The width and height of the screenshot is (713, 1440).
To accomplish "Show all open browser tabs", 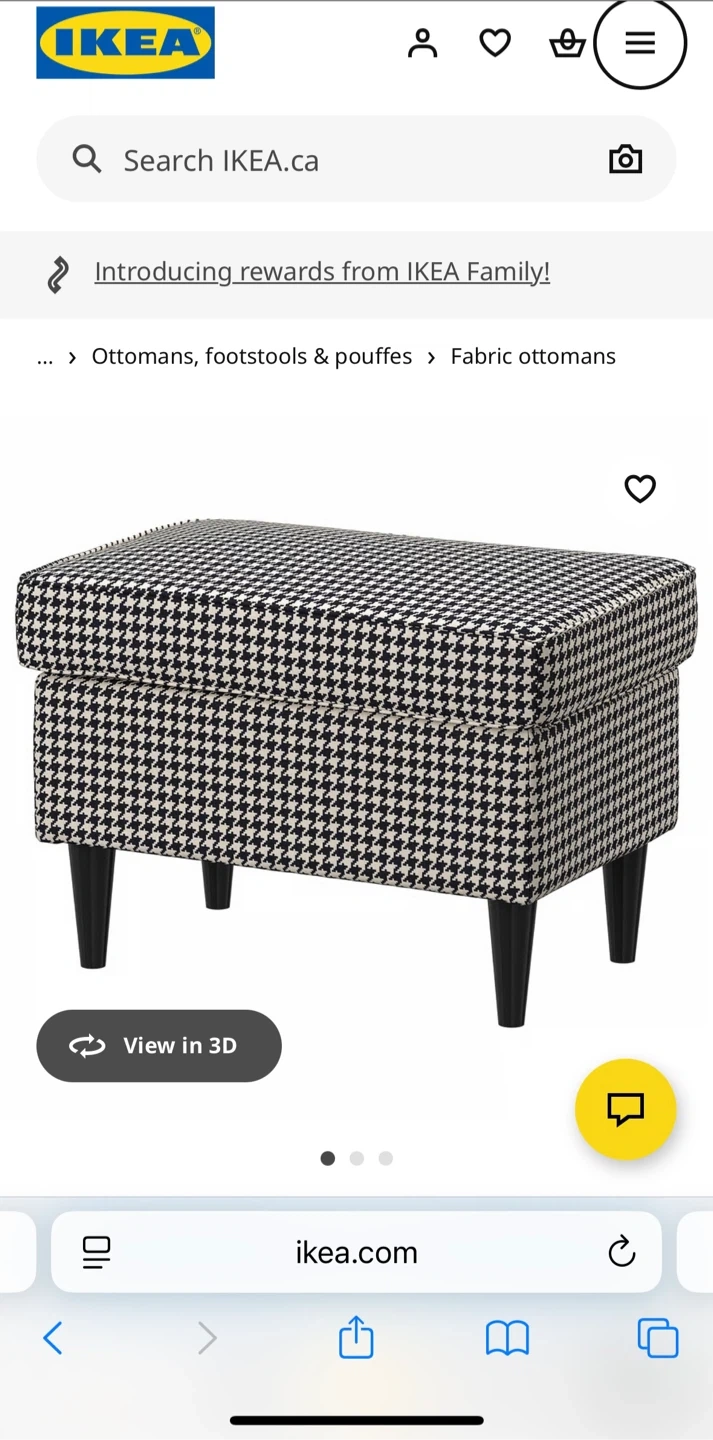I will tap(658, 1338).
